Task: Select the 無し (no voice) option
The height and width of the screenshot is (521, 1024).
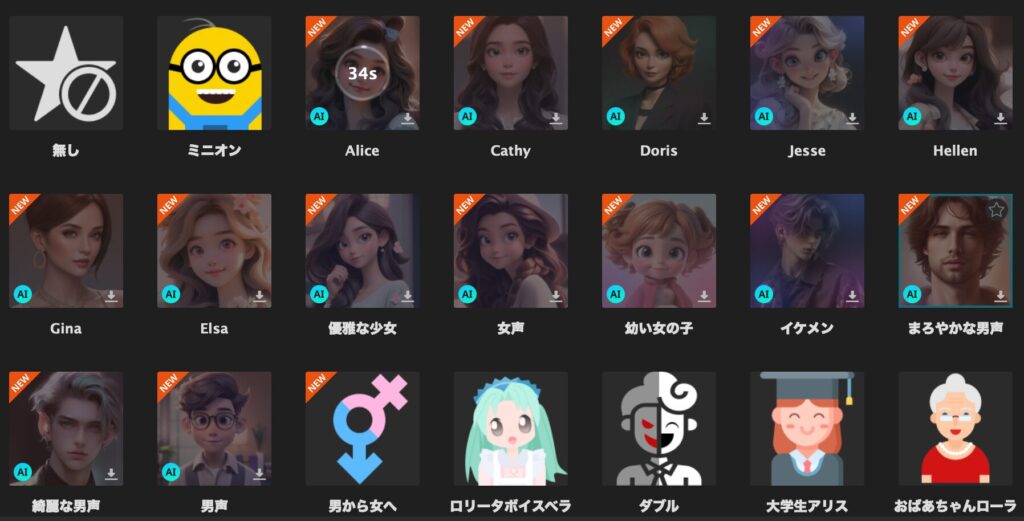Action: [x=66, y=73]
